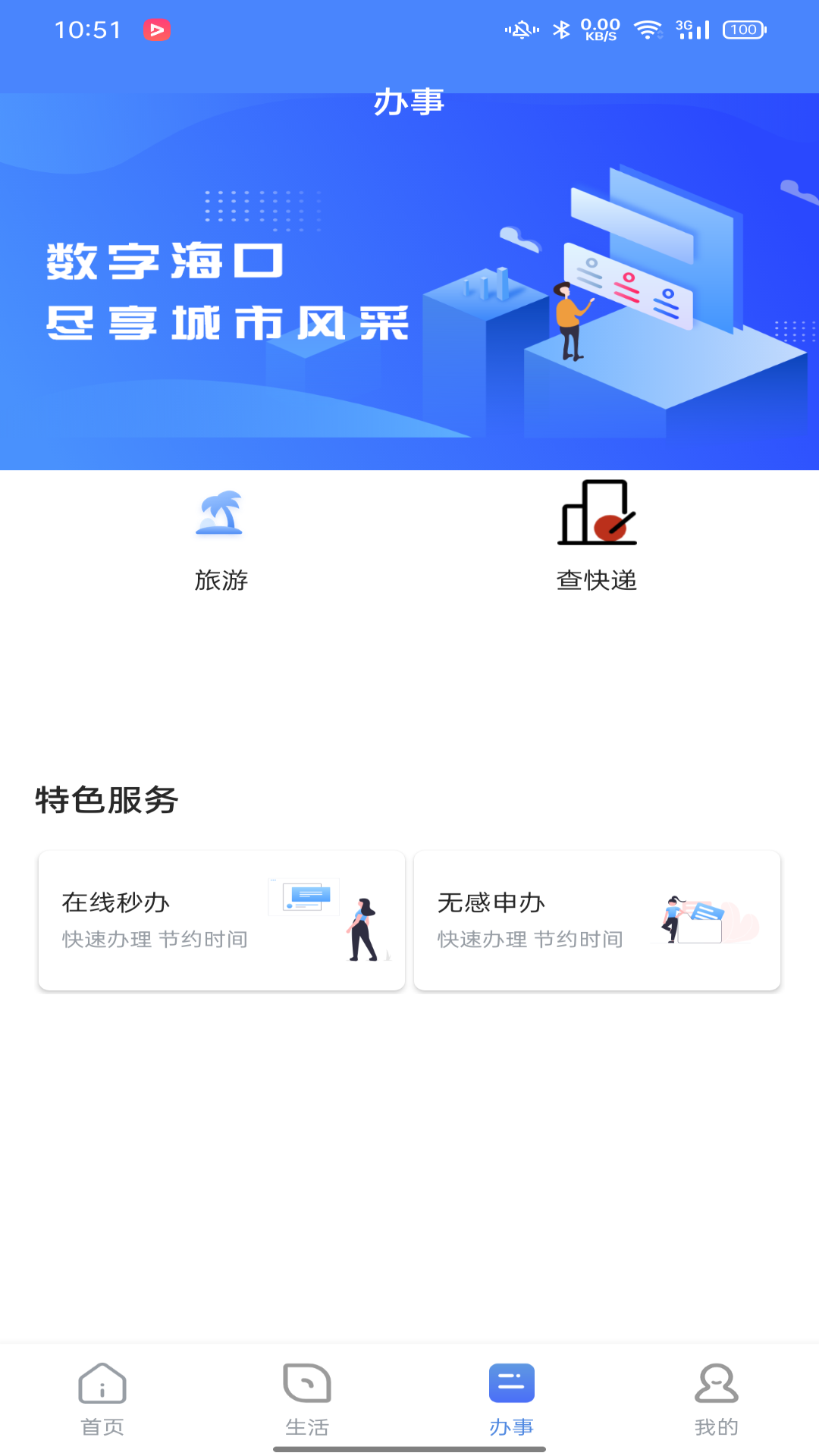Click the Bluetooth status bar icon
Viewport: 819px width, 1456px height.
562,29
